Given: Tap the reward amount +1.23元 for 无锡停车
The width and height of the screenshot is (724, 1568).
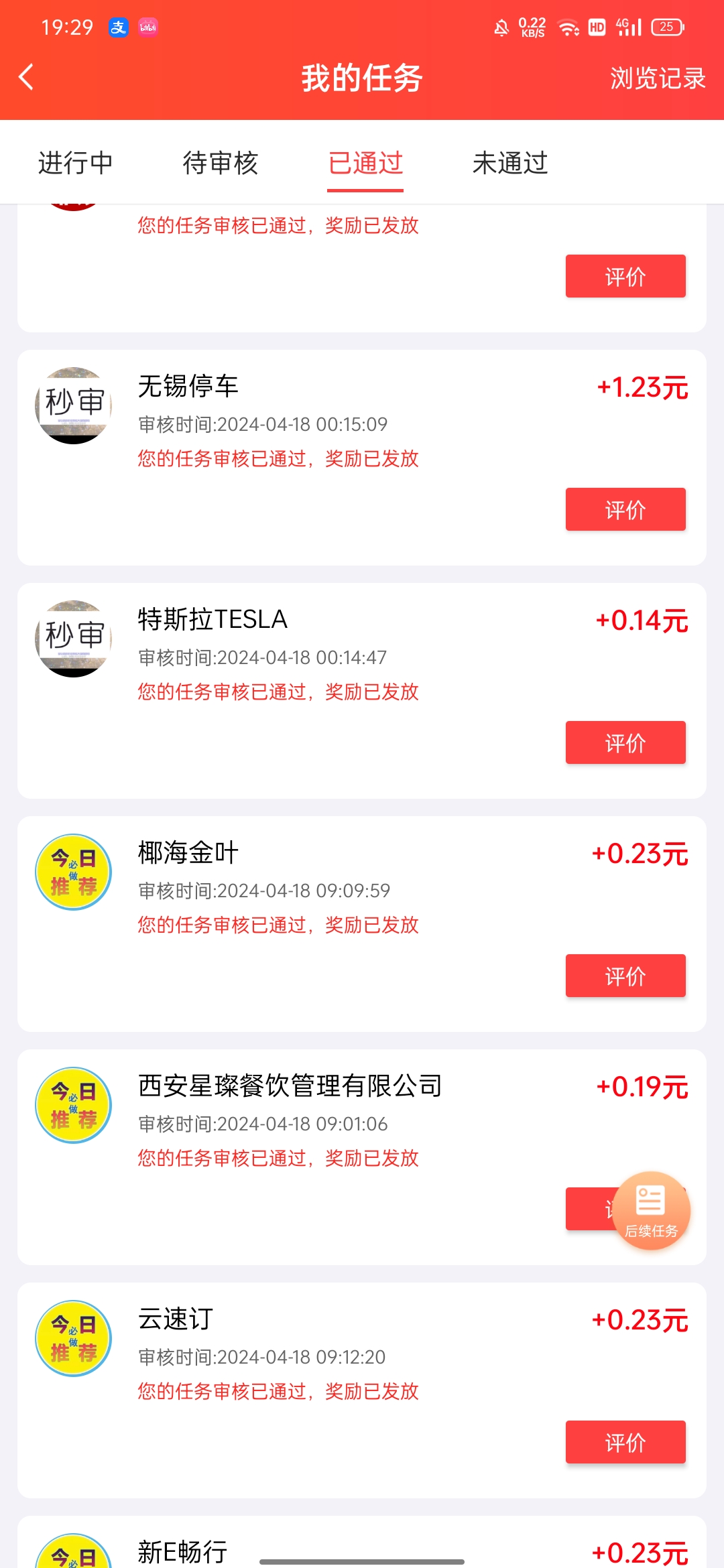Looking at the screenshot, I should tap(643, 388).
